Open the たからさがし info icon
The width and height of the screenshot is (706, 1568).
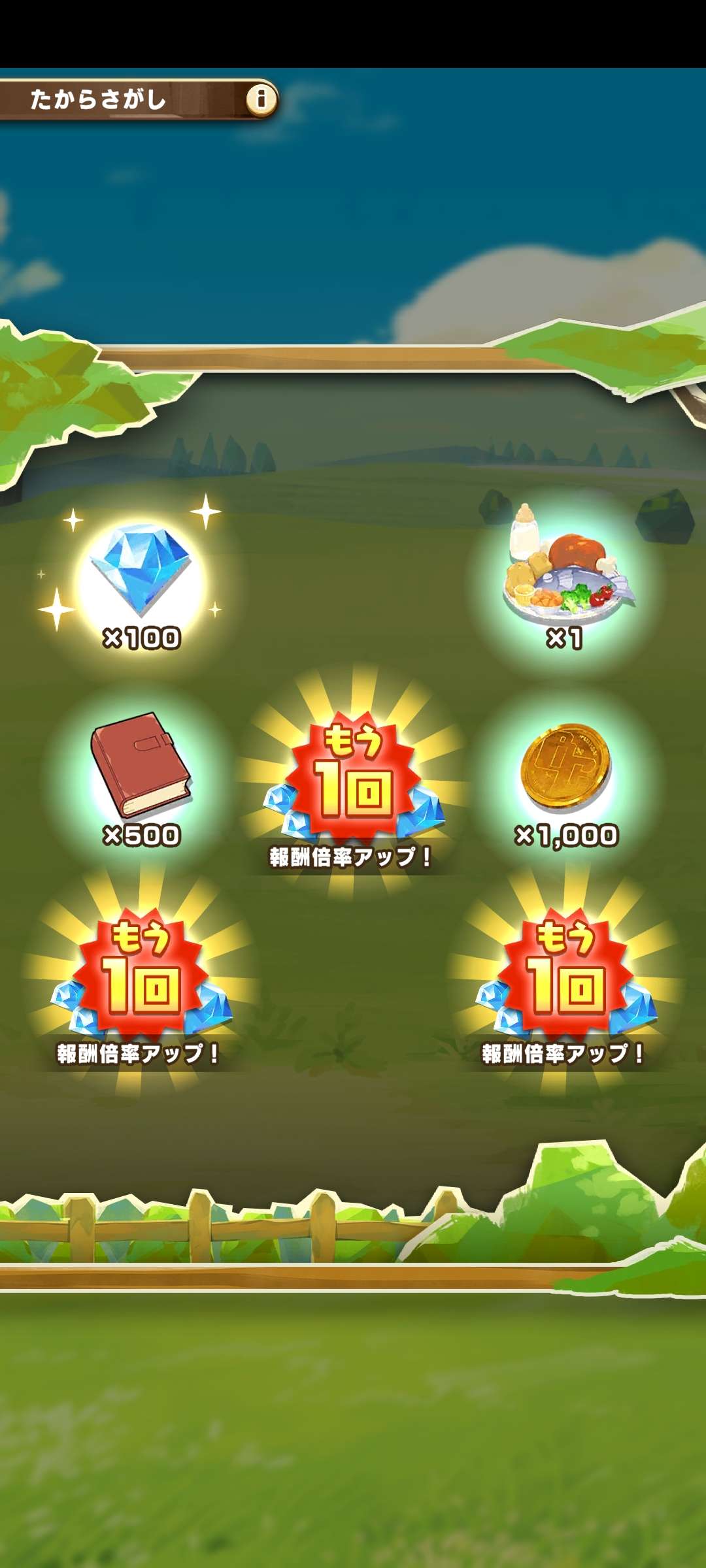point(261,99)
